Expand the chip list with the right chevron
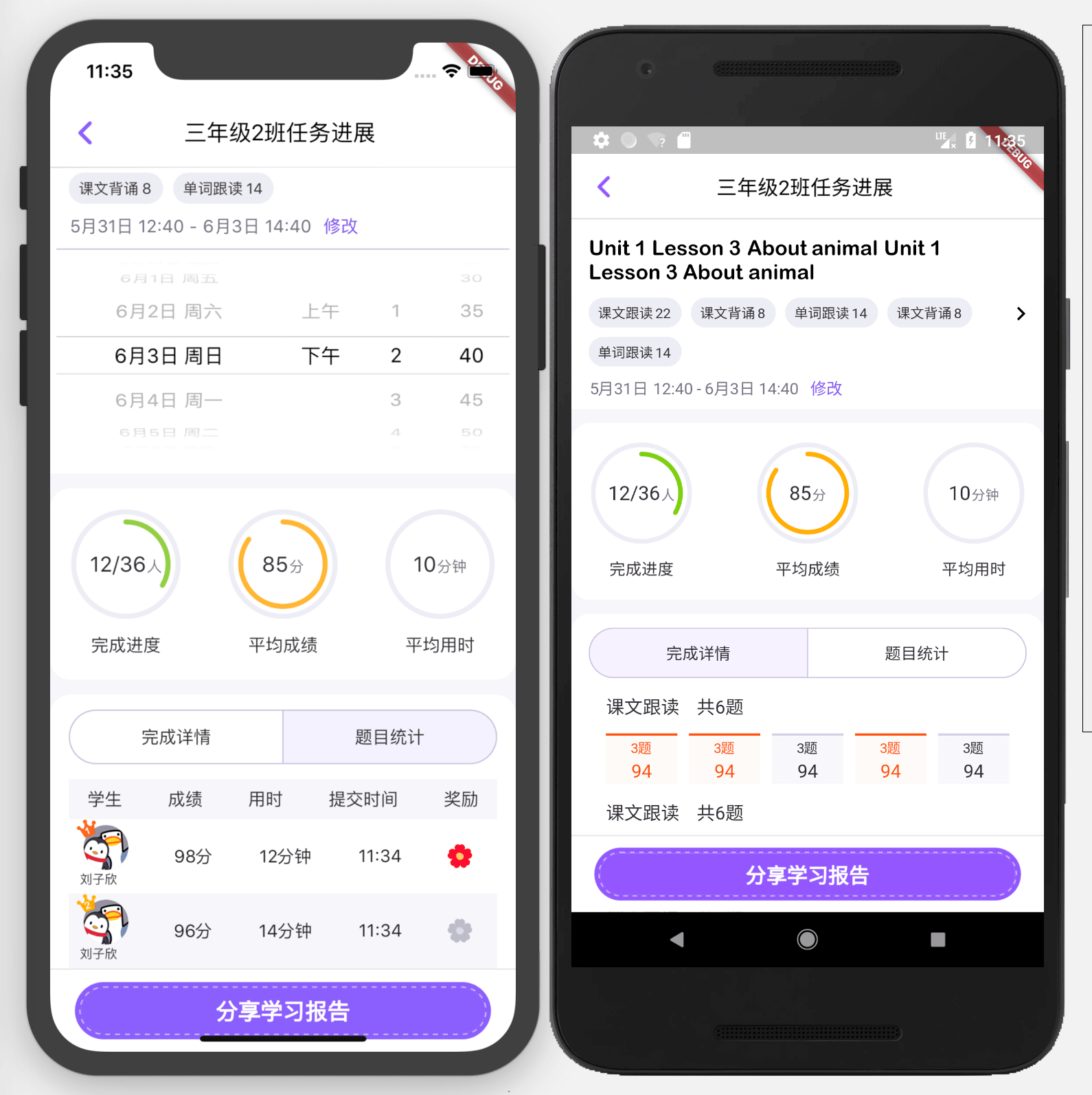 pyautogui.click(x=1021, y=314)
